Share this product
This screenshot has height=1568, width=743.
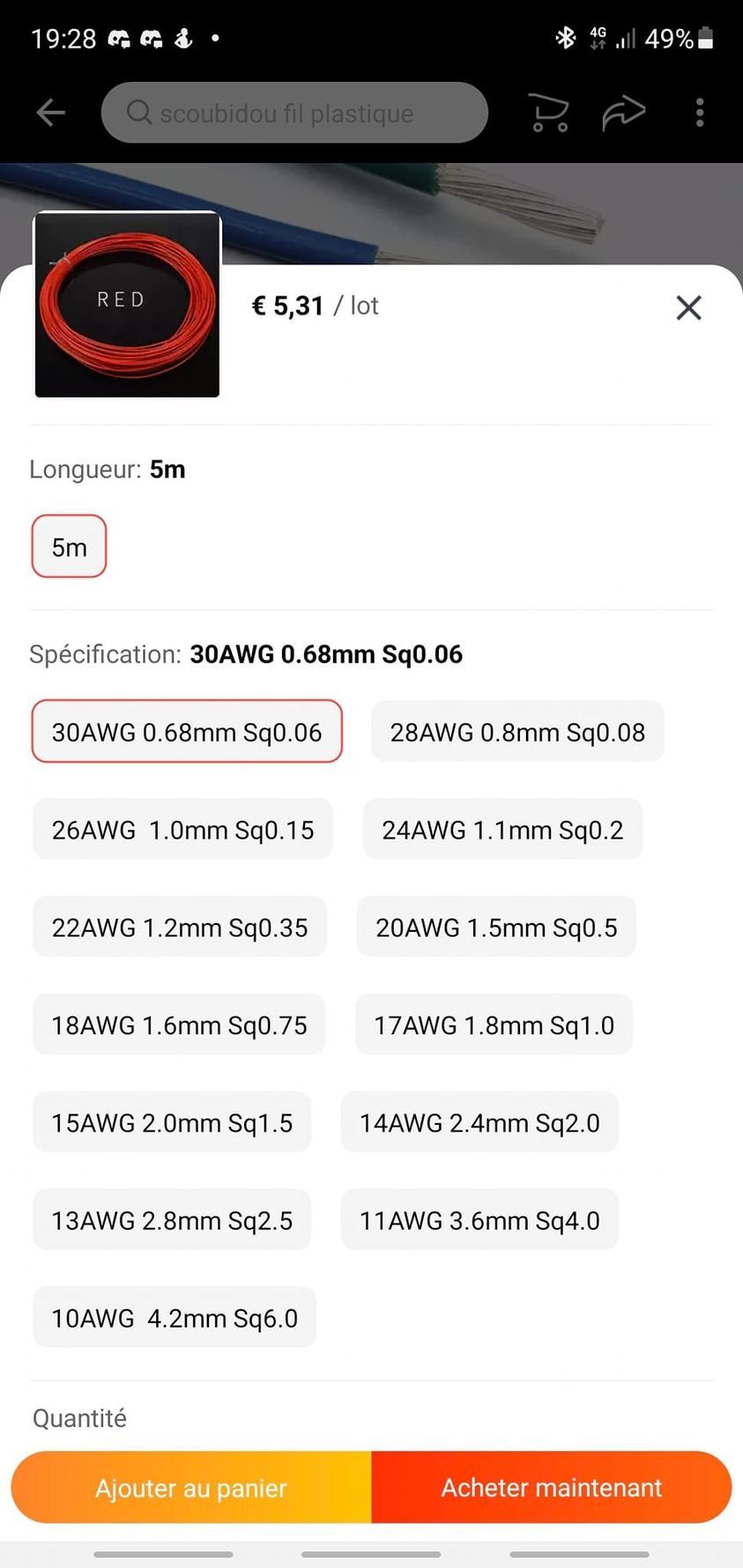624,113
